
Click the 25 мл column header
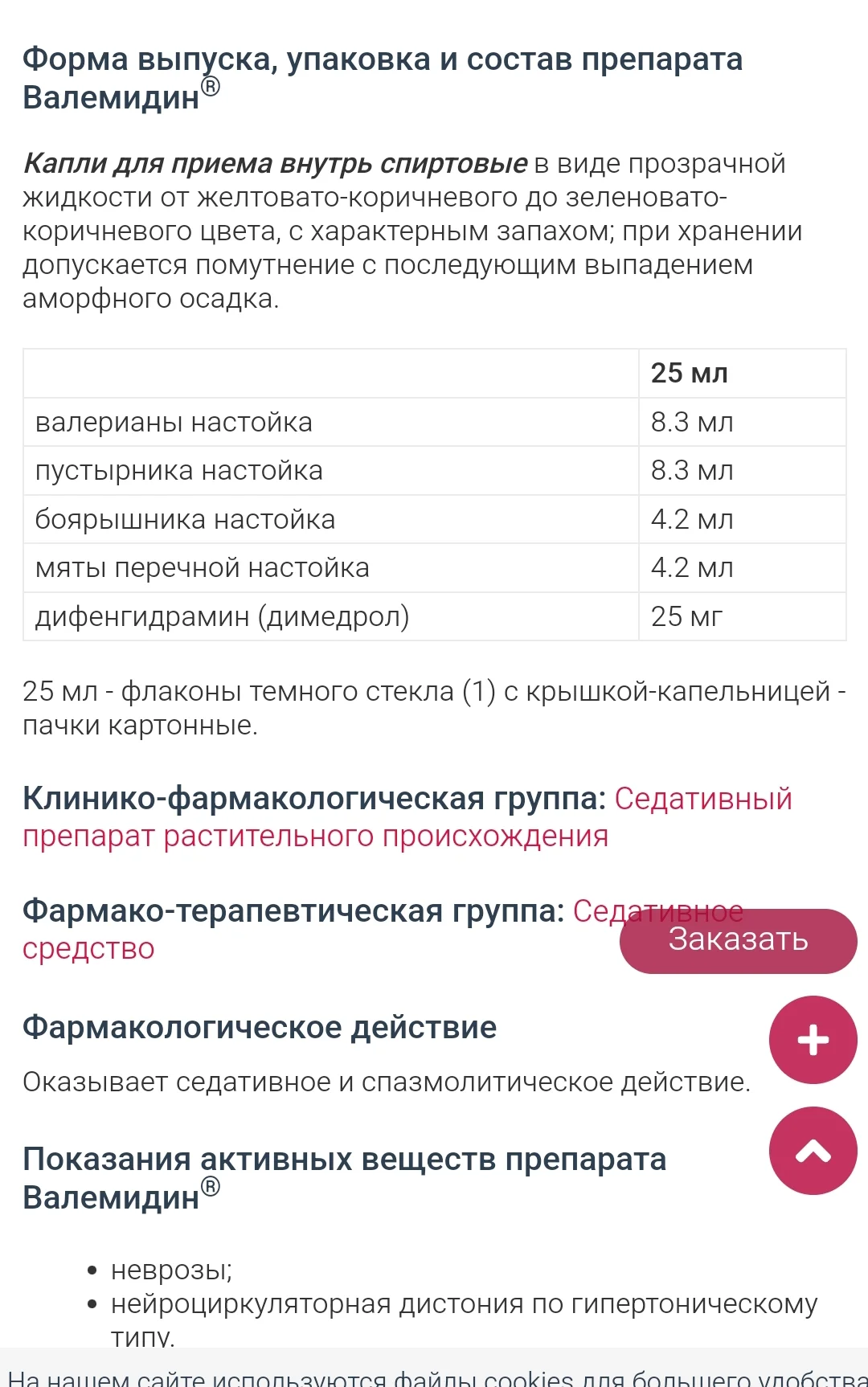688,373
